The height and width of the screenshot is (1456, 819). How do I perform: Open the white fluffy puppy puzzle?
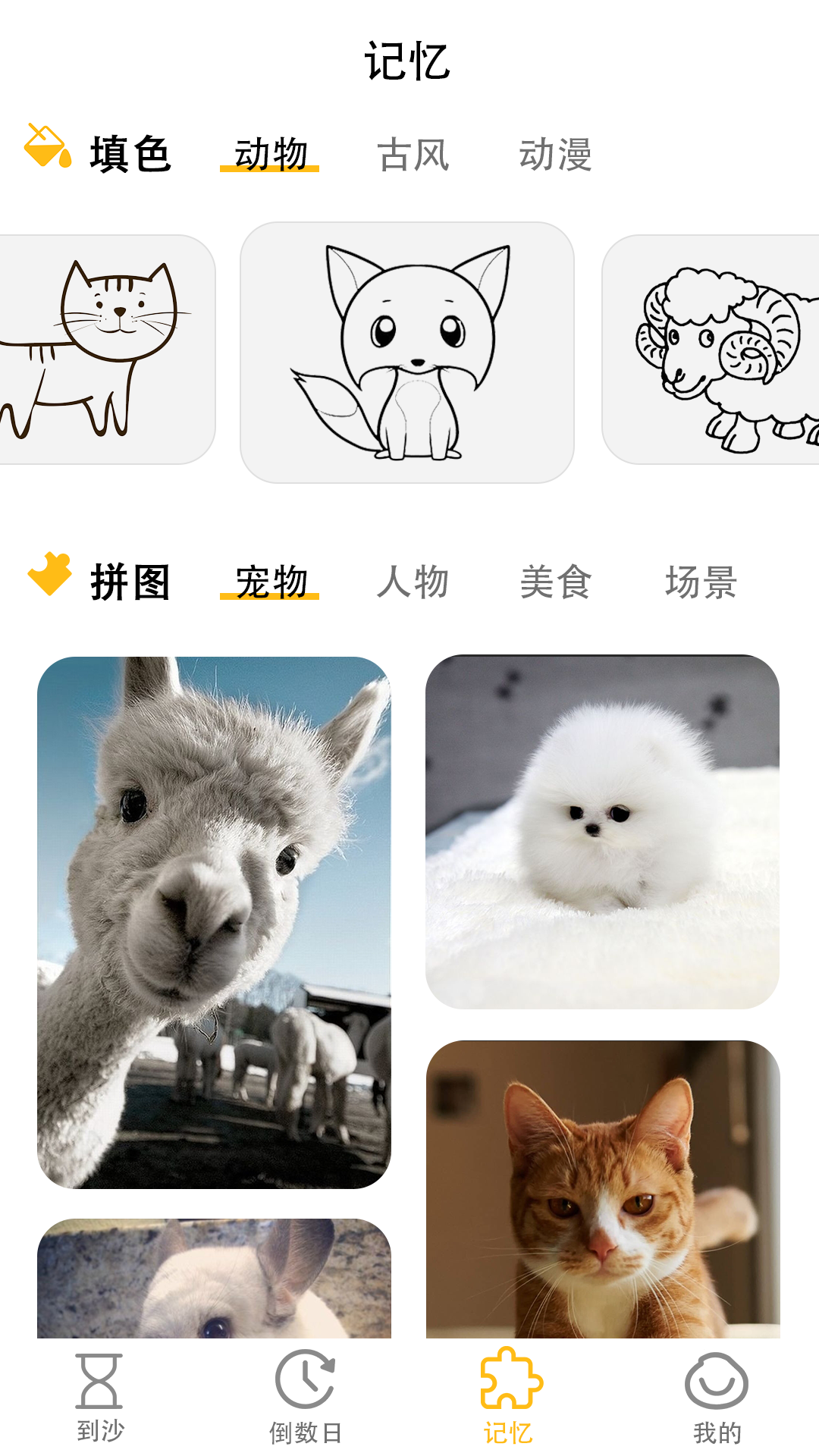pos(602,832)
